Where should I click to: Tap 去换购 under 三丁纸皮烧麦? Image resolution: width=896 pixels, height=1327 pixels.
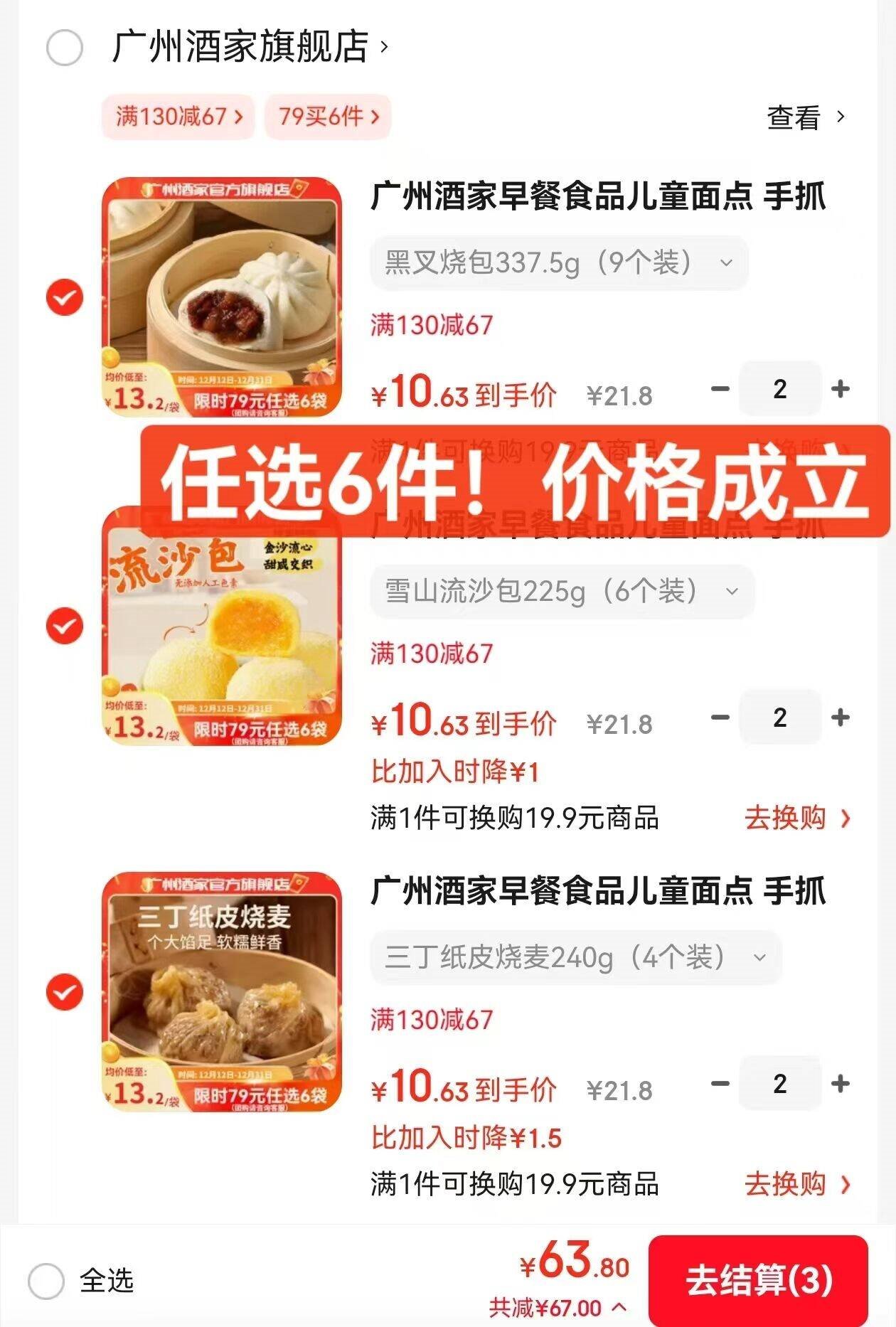pyautogui.click(x=796, y=1184)
